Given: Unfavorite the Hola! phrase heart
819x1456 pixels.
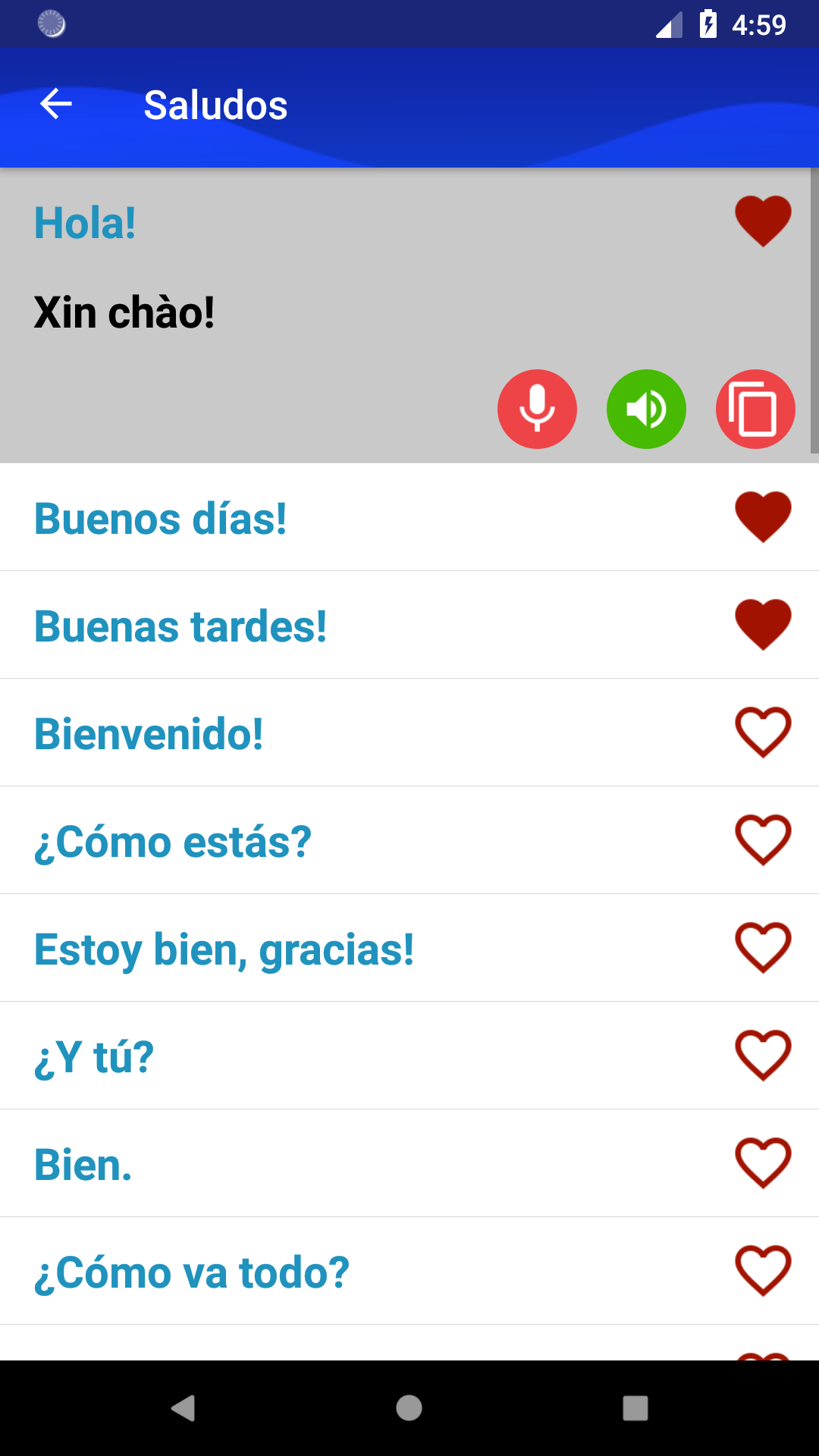Looking at the screenshot, I should click(x=763, y=221).
